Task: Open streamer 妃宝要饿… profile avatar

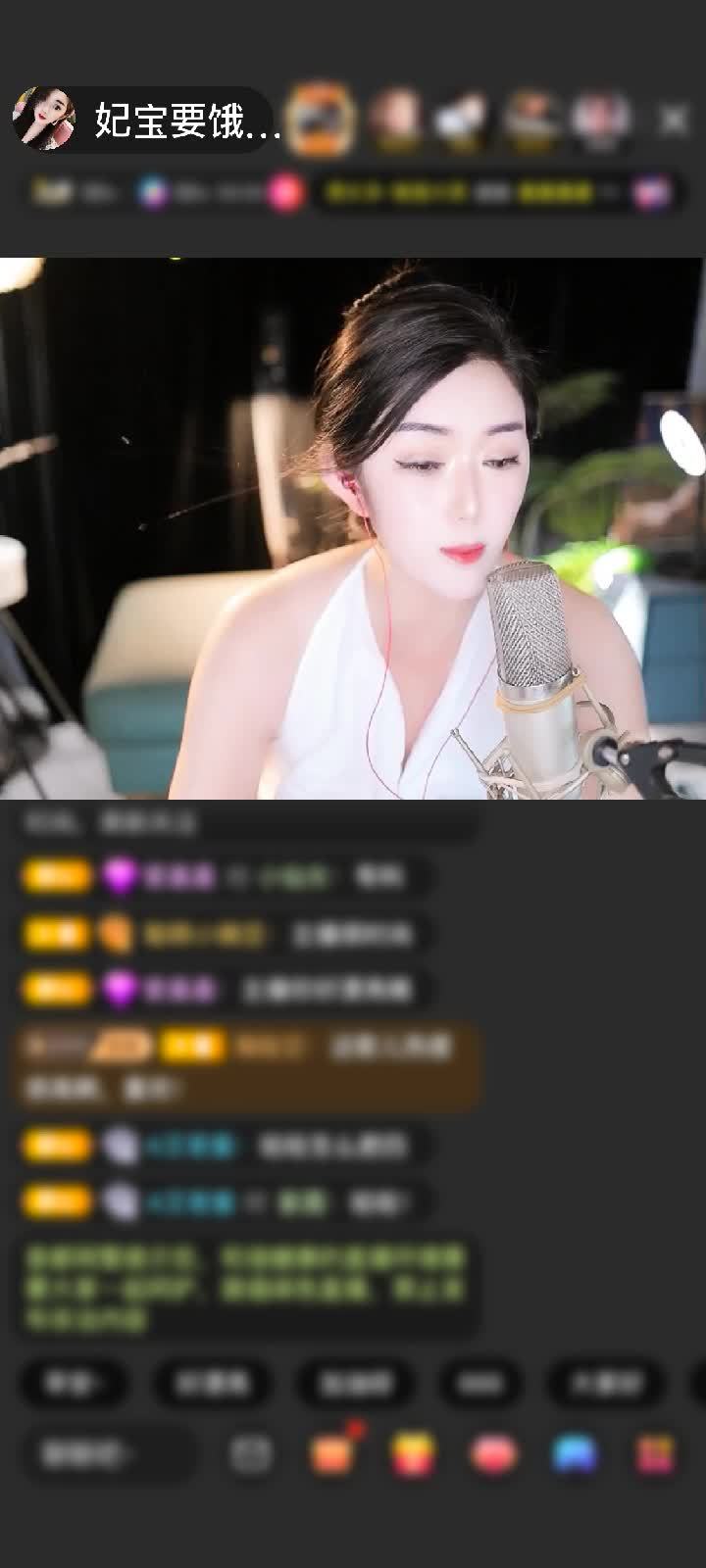Action: [44, 120]
